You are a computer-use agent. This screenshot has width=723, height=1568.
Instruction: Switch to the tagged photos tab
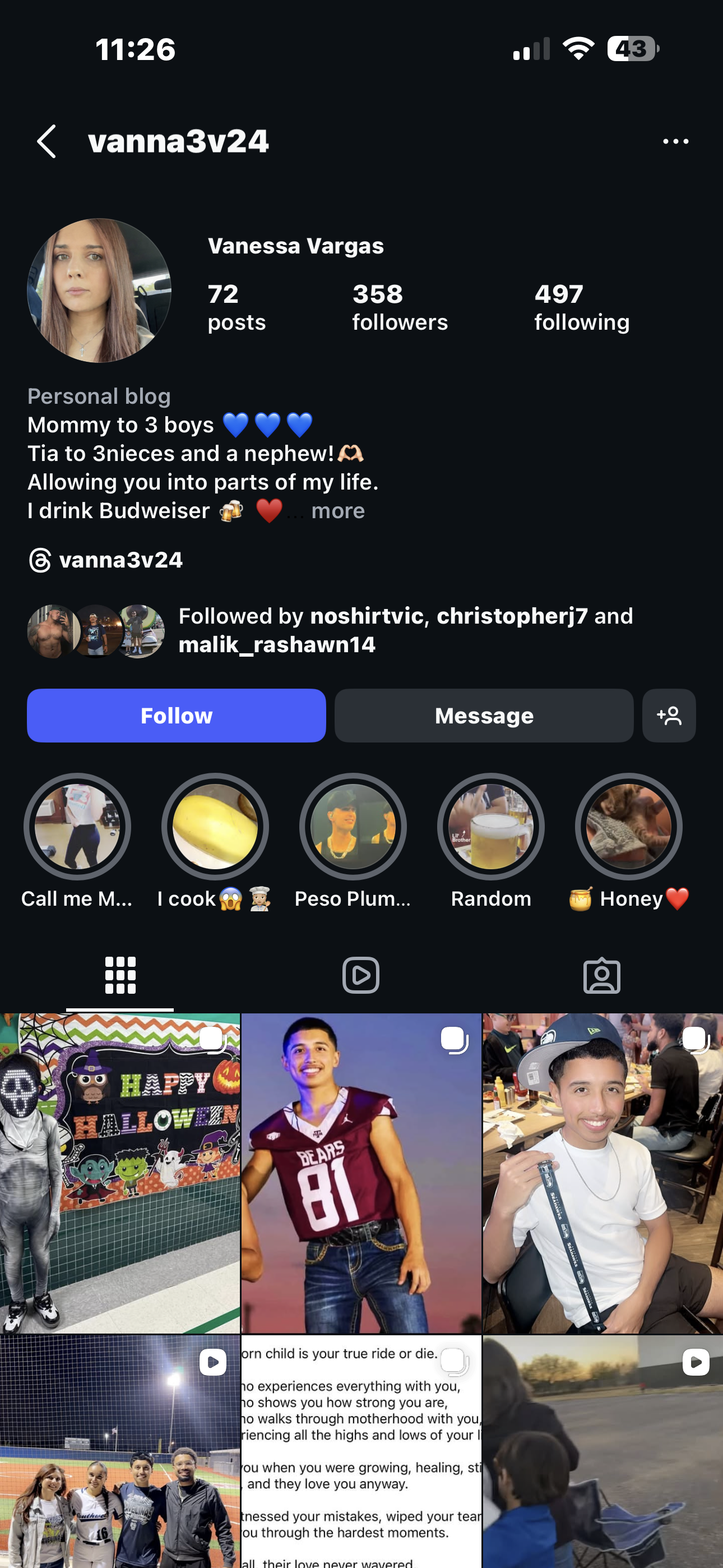click(602, 975)
